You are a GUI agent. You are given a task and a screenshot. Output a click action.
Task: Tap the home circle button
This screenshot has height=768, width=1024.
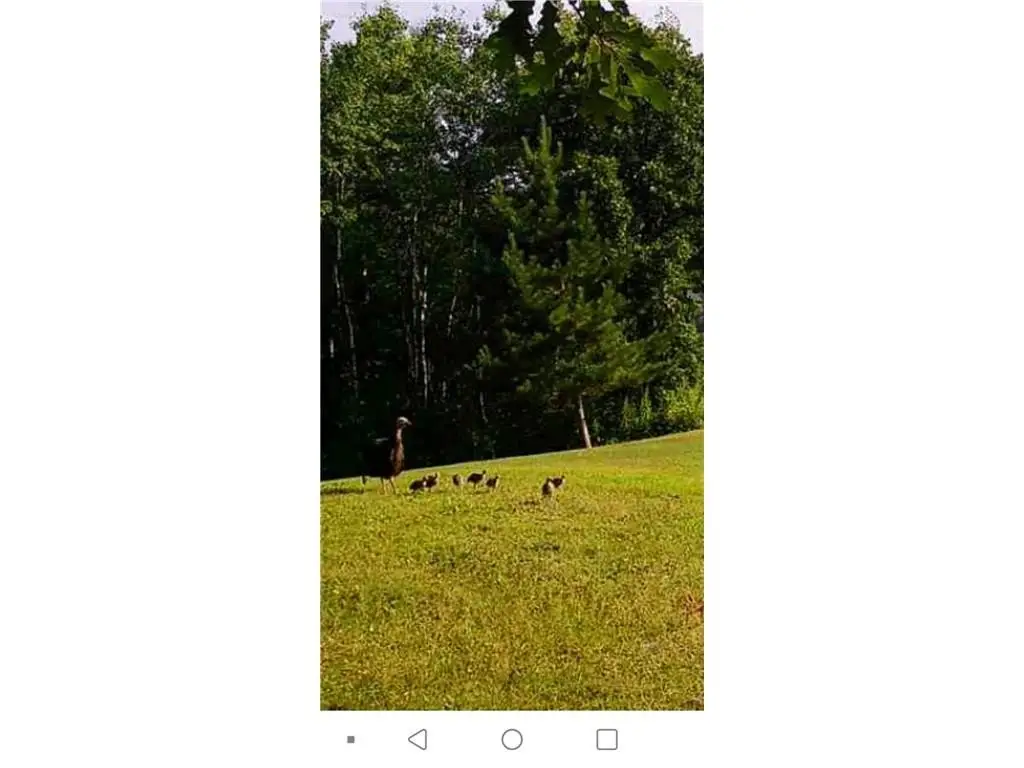(x=512, y=739)
